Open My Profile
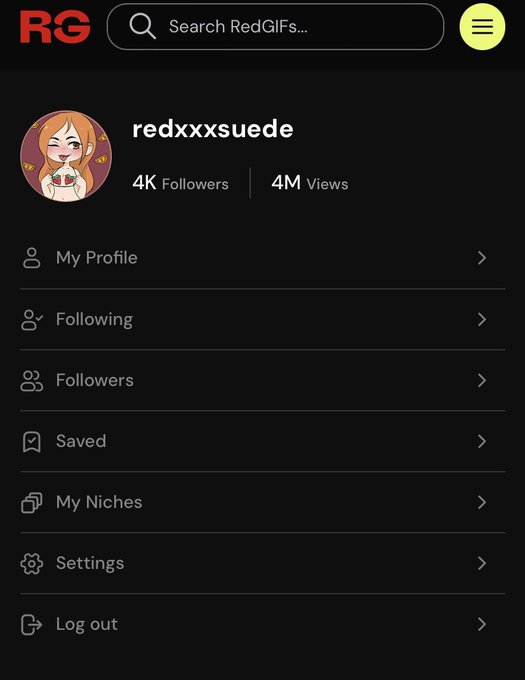The image size is (525, 680). pos(262,258)
